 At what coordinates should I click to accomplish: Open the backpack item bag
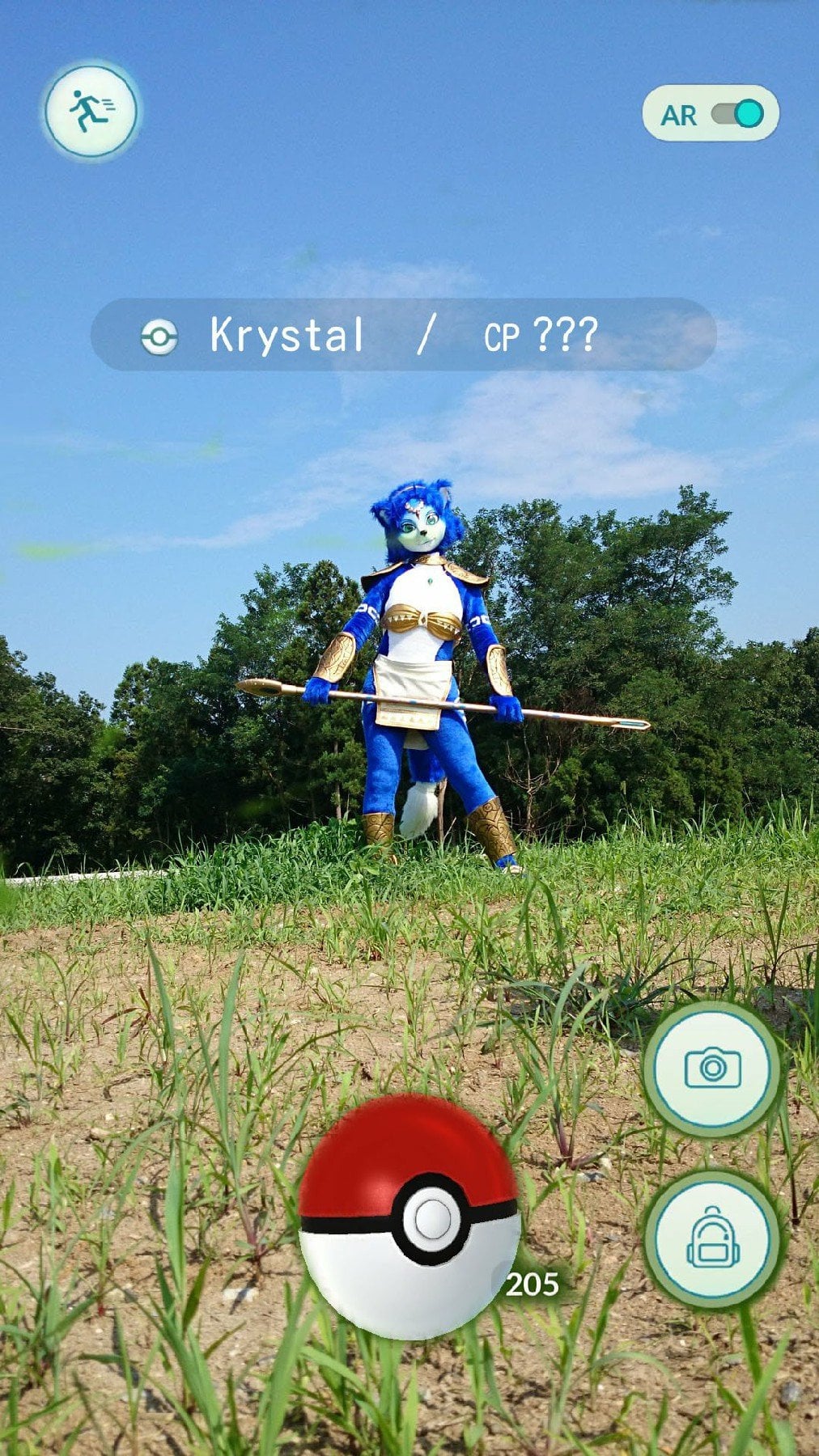(712, 1238)
